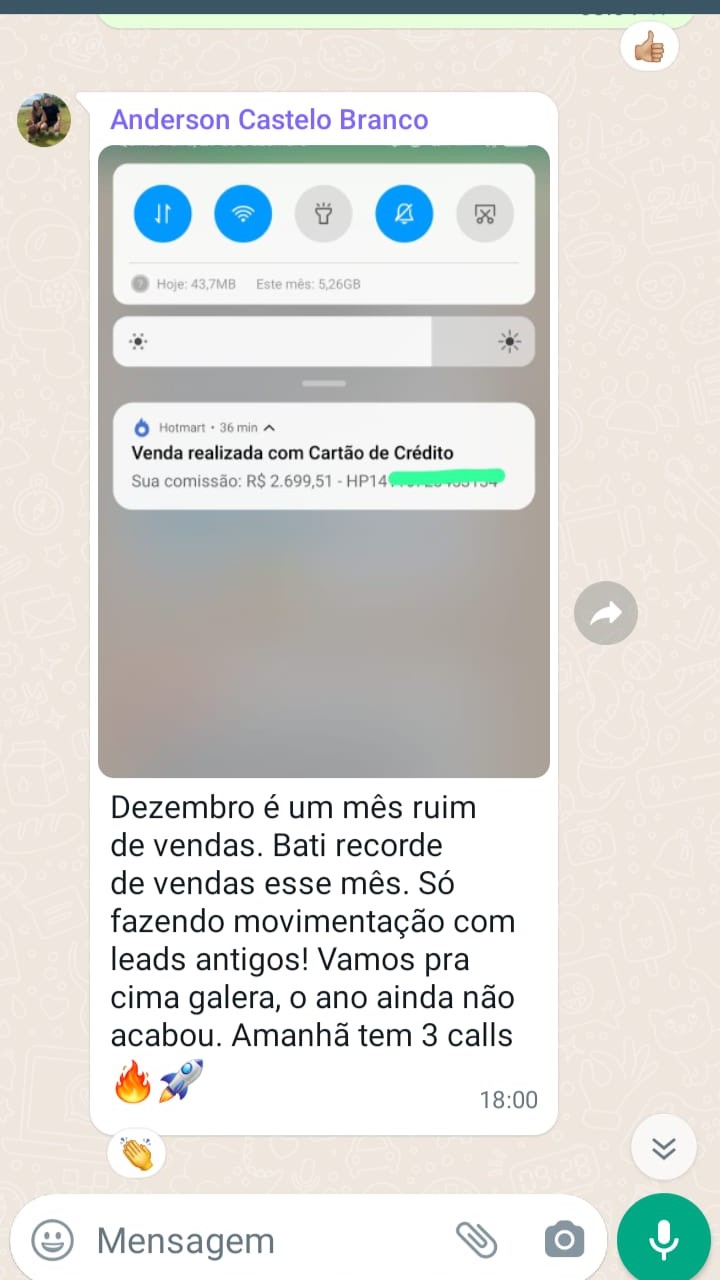Image resolution: width=720 pixels, height=1280 pixels.
Task: Open Anderson's shared screenshot image
Action: (x=323, y=461)
